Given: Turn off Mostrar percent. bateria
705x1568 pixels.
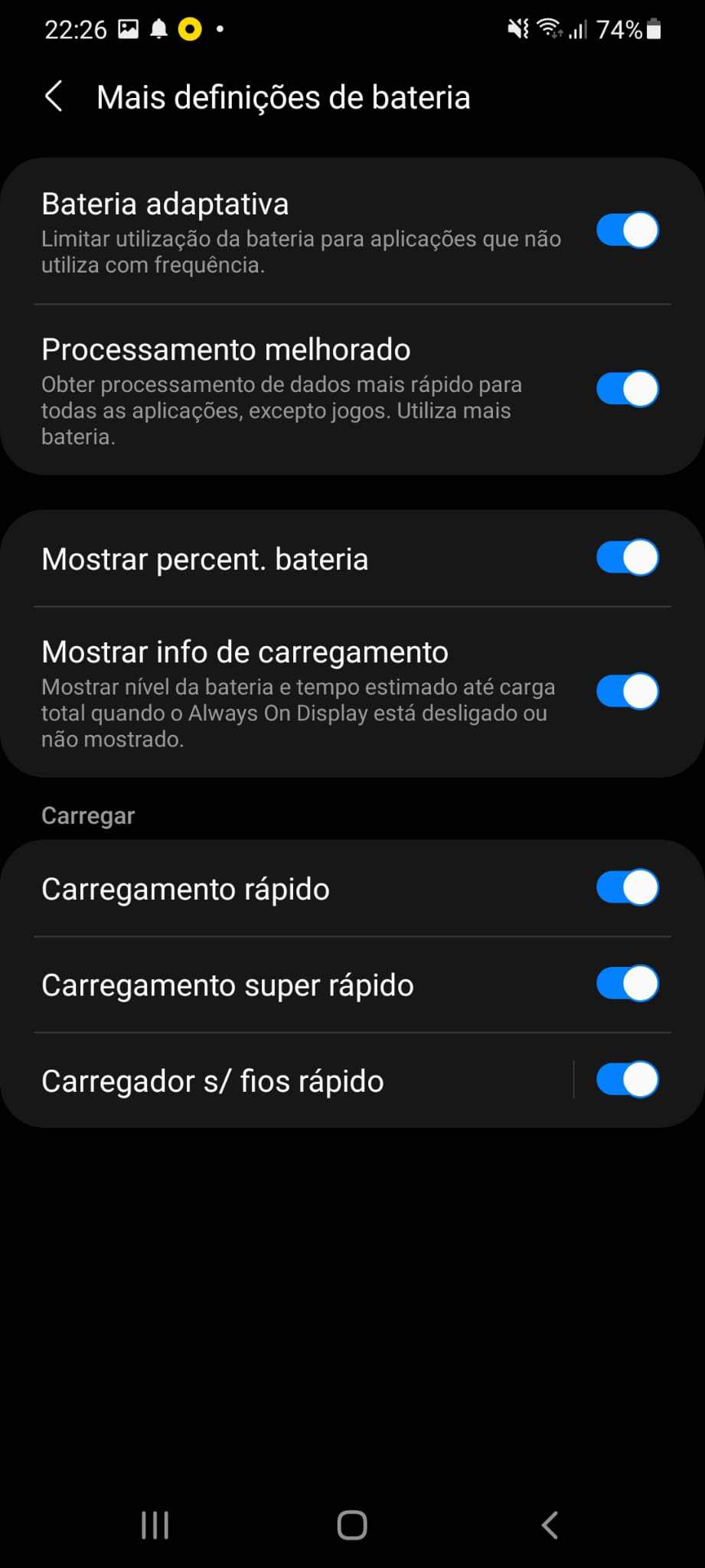Looking at the screenshot, I should click(628, 558).
